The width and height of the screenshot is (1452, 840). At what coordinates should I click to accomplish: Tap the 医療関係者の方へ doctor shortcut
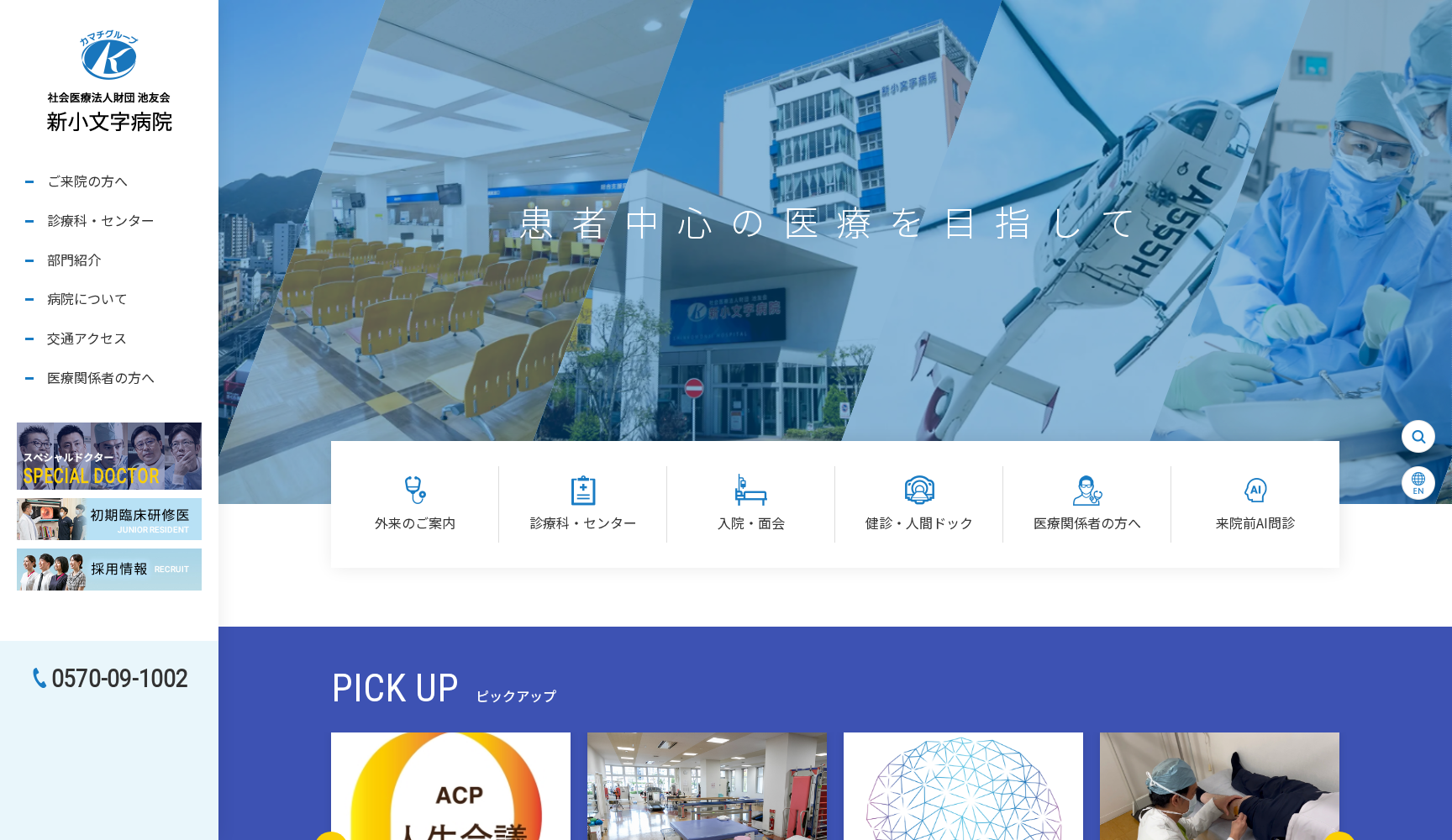click(x=1087, y=504)
